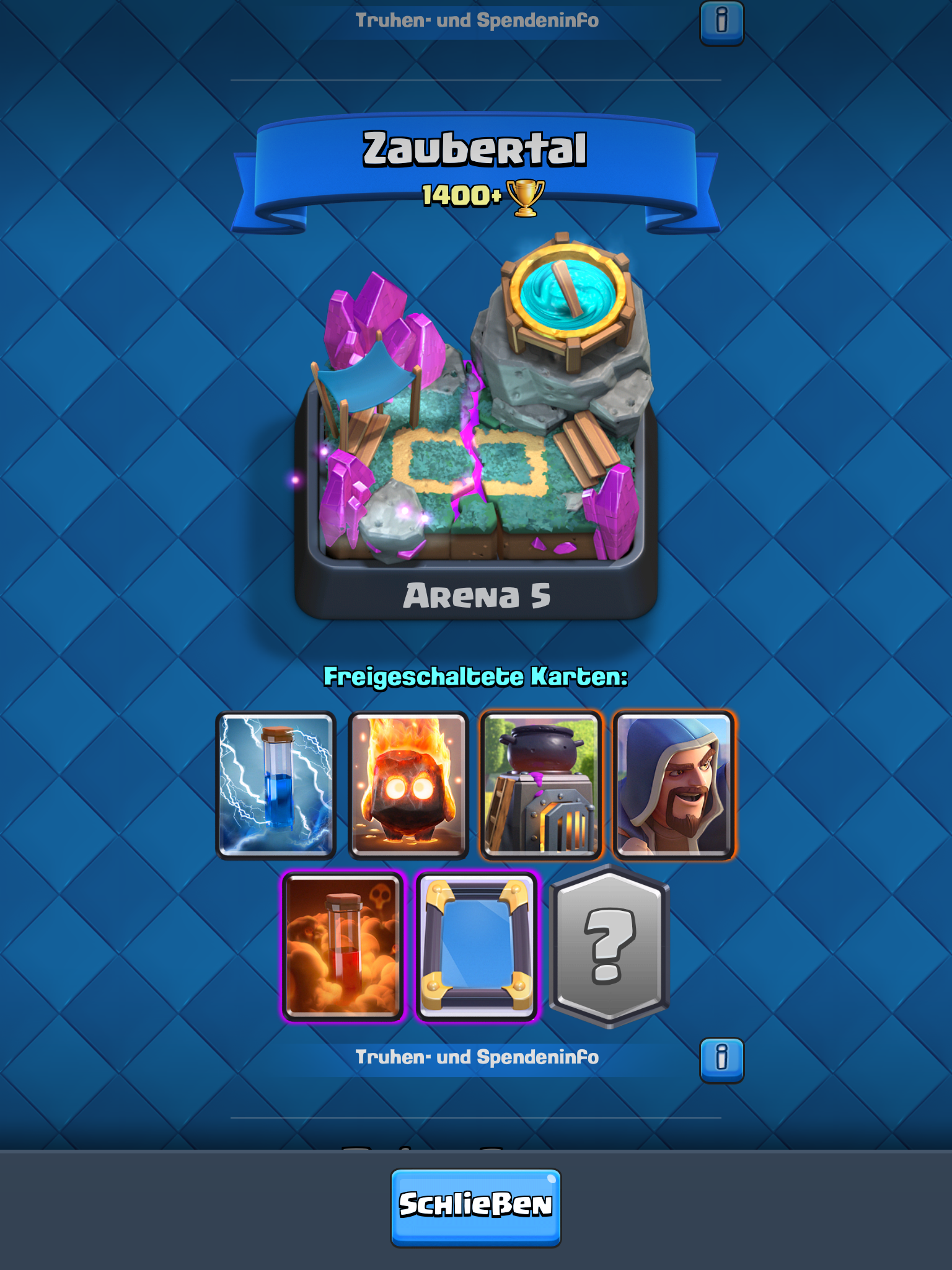Open the Wizard card details
Screen dimensions: 952x1270
(x=674, y=785)
